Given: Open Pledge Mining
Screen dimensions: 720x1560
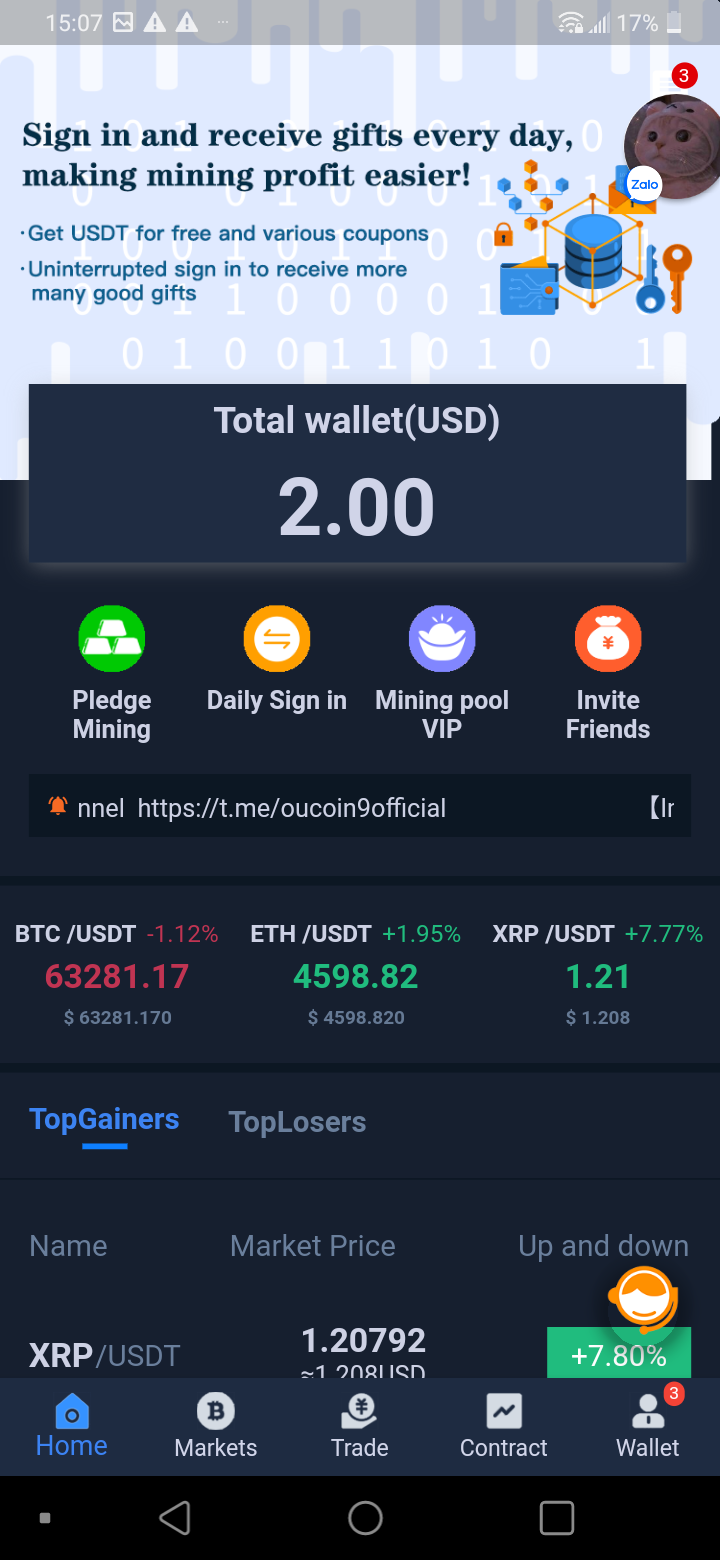Looking at the screenshot, I should coord(112,672).
